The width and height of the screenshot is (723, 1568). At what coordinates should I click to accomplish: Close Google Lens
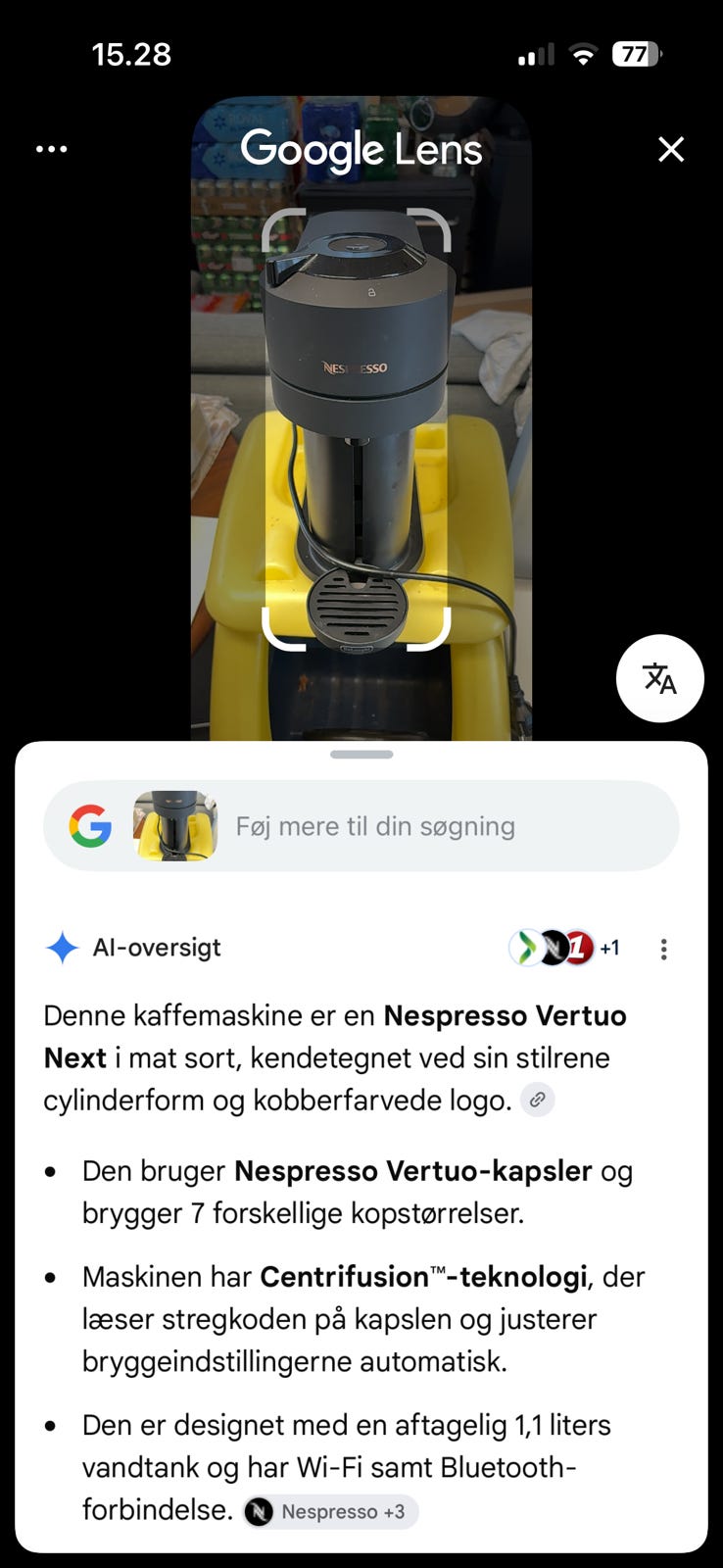pos(671,149)
